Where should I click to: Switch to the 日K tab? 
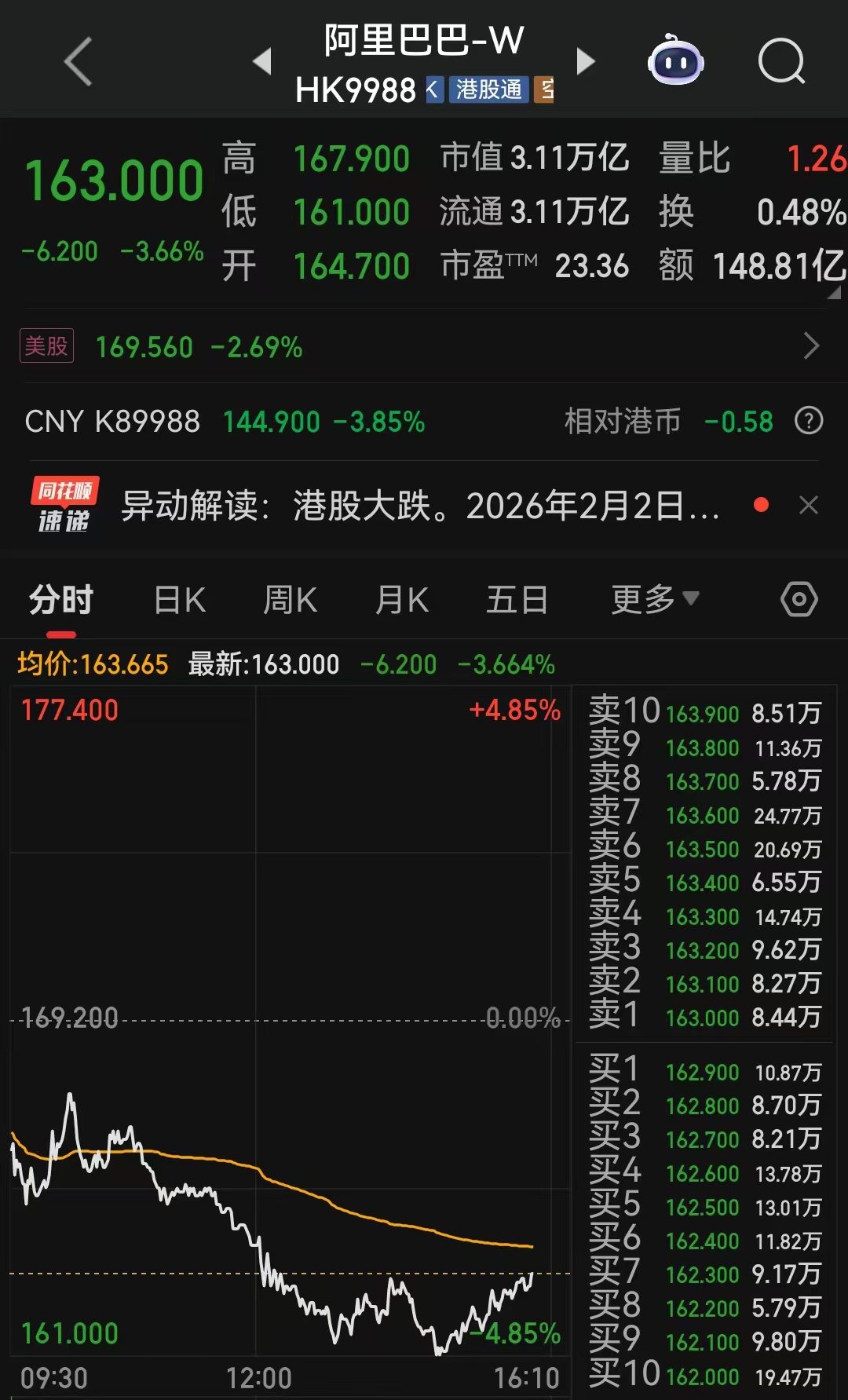click(x=180, y=601)
